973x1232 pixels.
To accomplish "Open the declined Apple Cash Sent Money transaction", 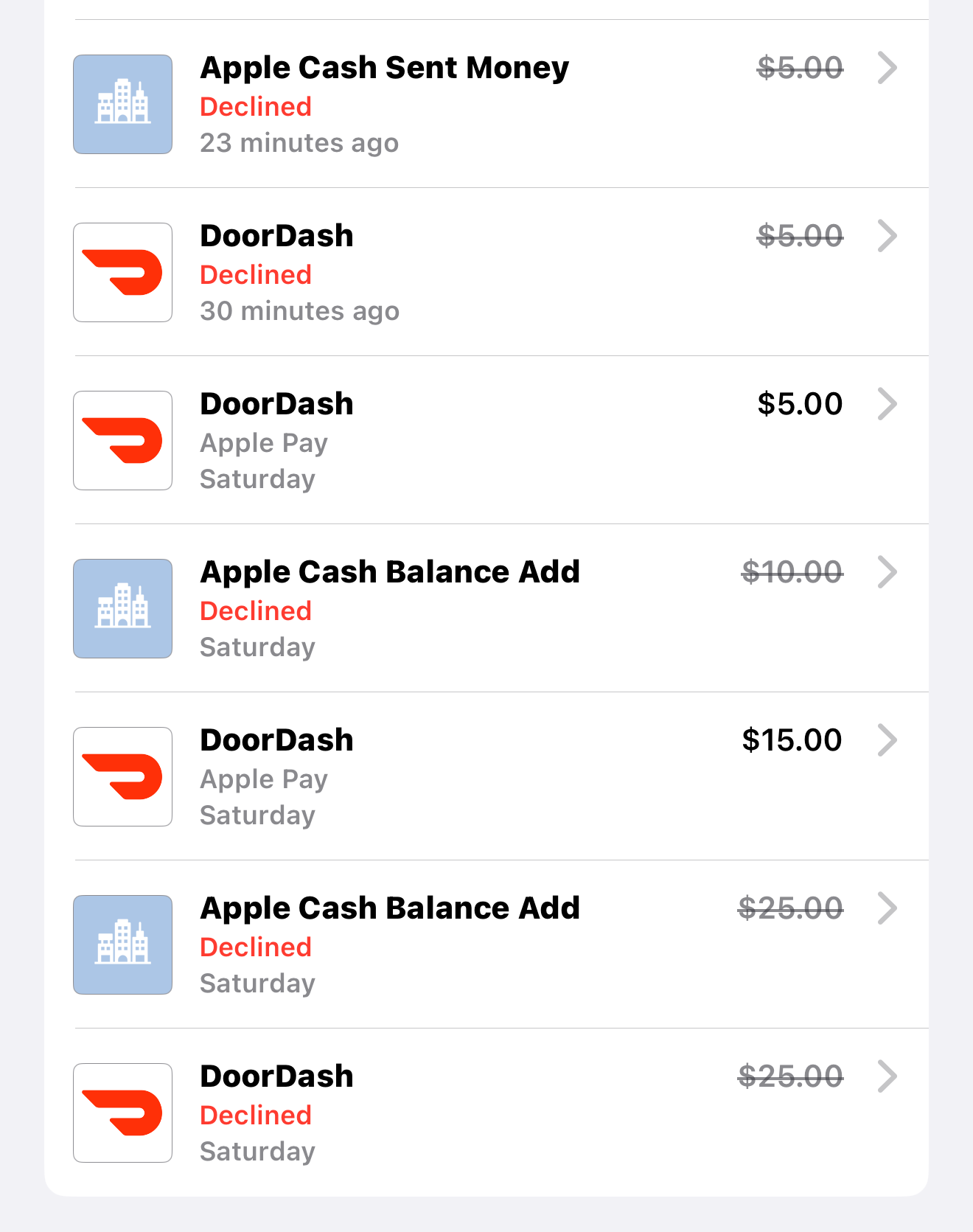I will point(486,104).
